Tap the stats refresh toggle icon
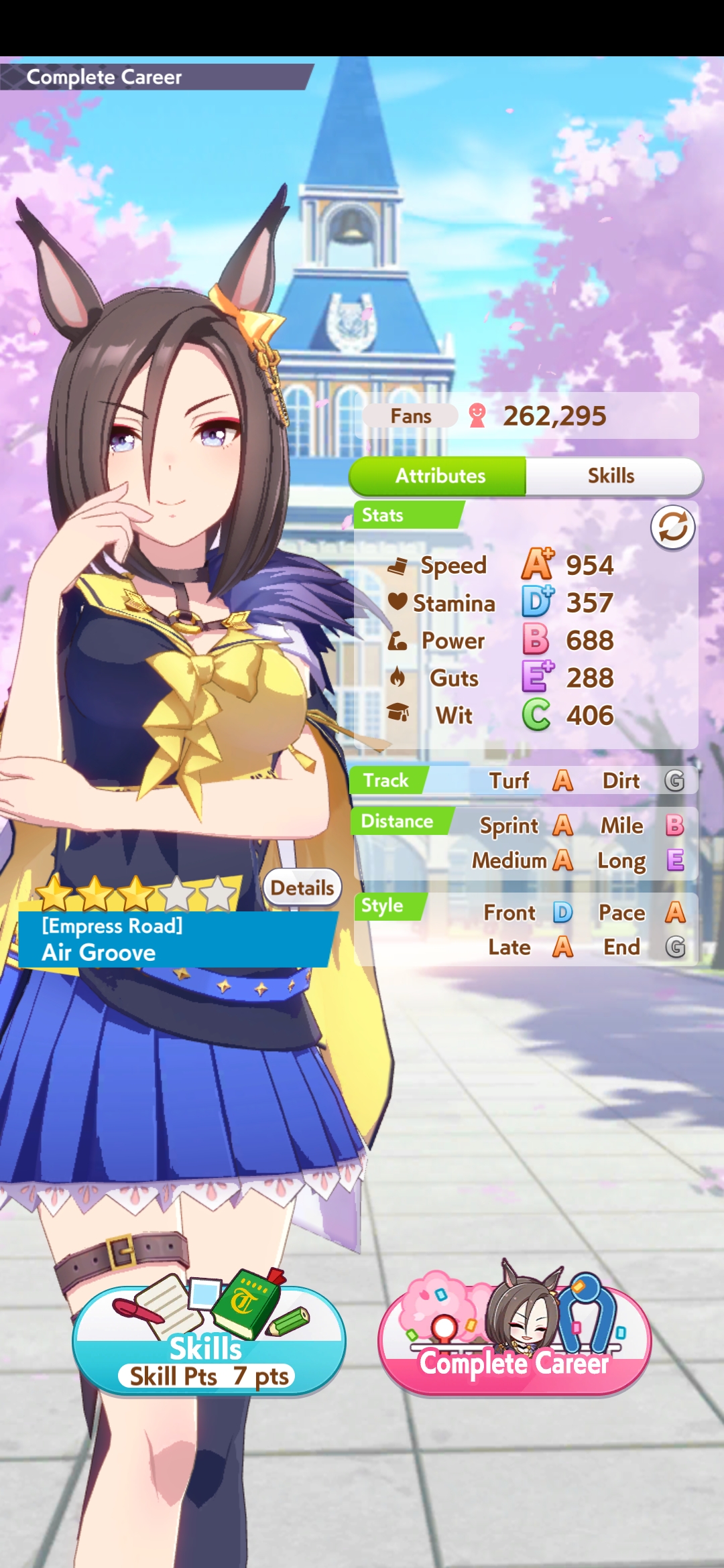724x1568 pixels. [672, 527]
